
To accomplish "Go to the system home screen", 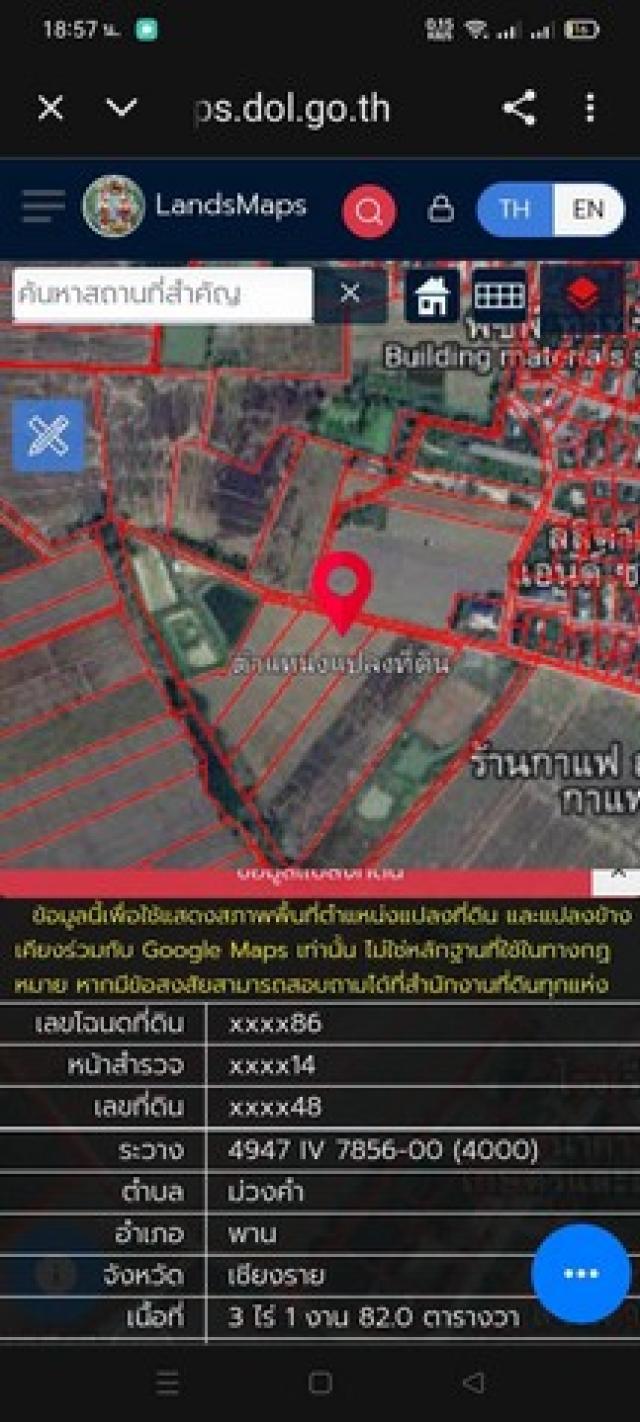I will coord(320,1382).
